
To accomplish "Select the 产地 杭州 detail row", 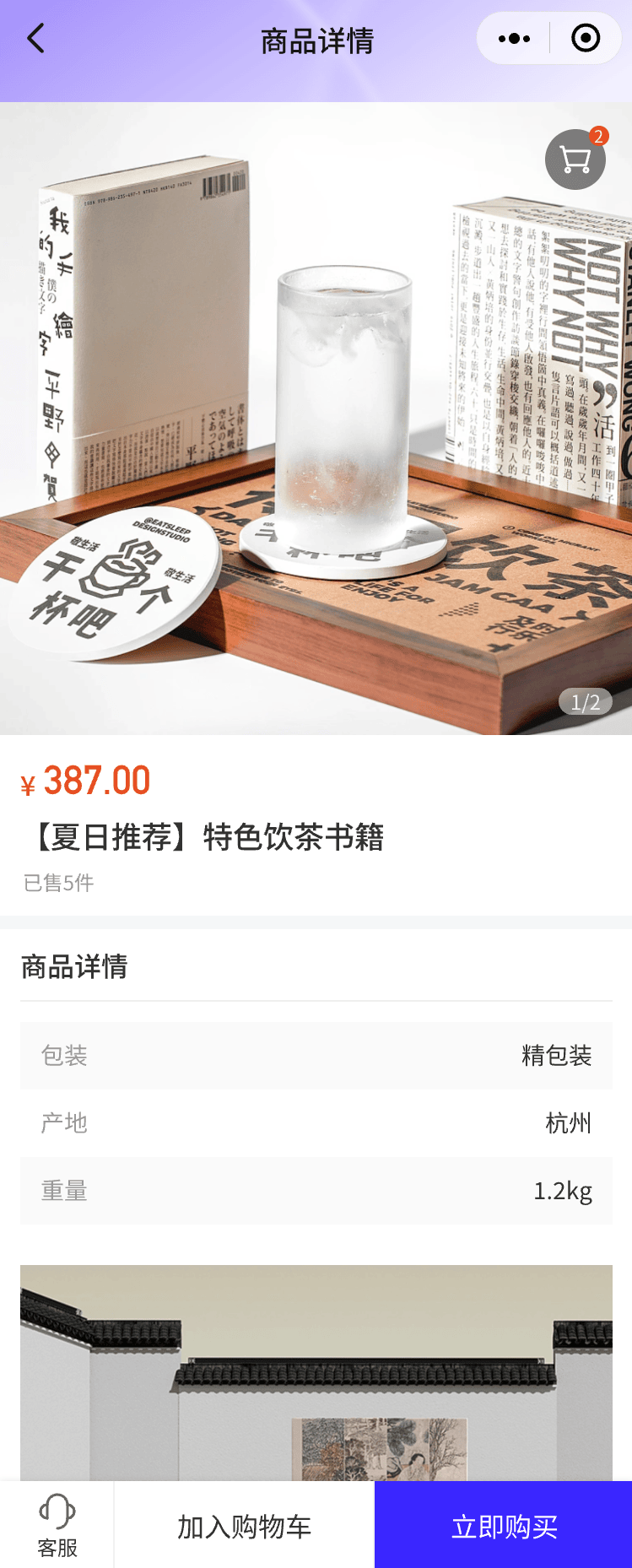I will pyautogui.click(x=316, y=1123).
